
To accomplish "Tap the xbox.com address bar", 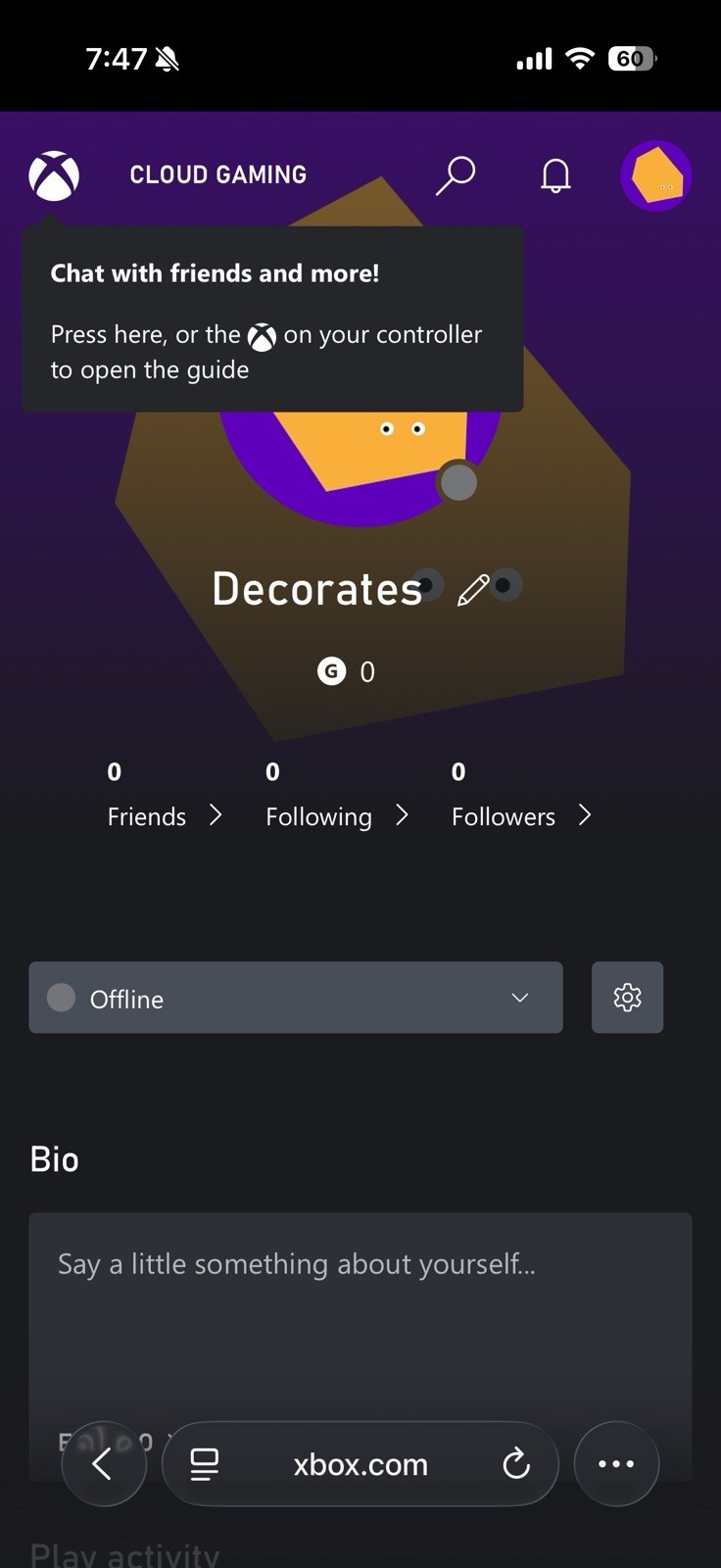I will click(360, 1464).
